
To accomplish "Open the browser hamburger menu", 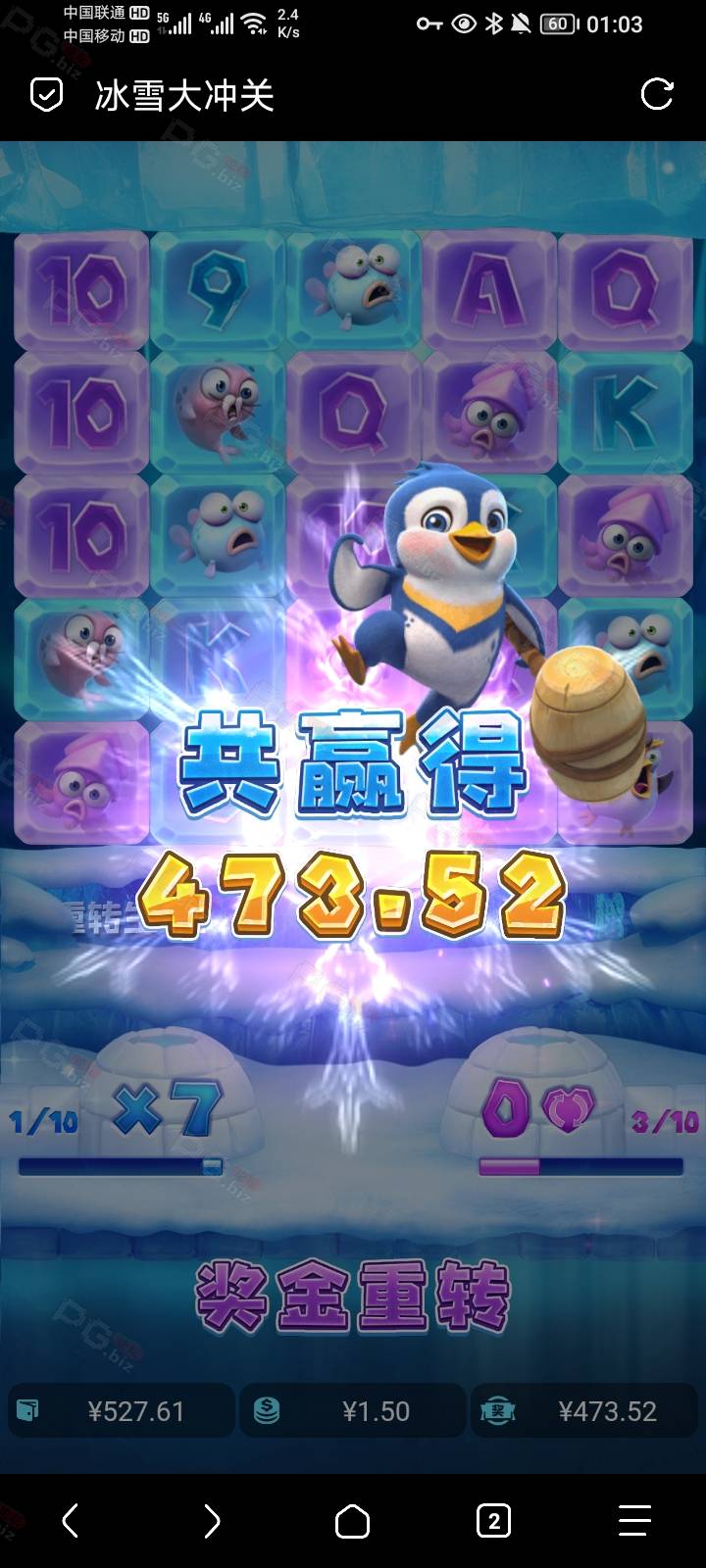I will pos(634,1521).
